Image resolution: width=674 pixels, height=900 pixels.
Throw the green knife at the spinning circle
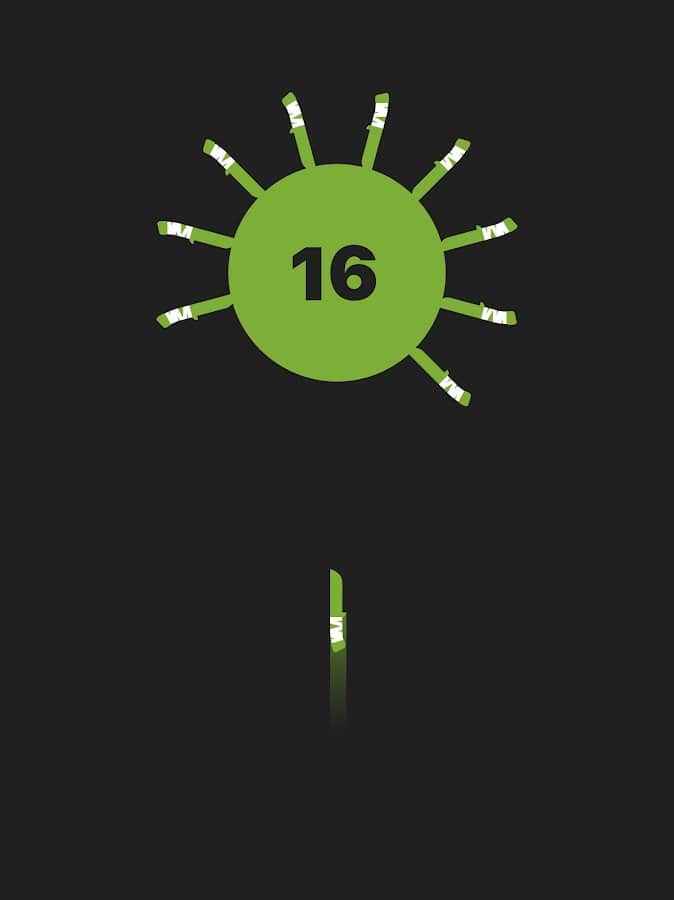pos(337,610)
